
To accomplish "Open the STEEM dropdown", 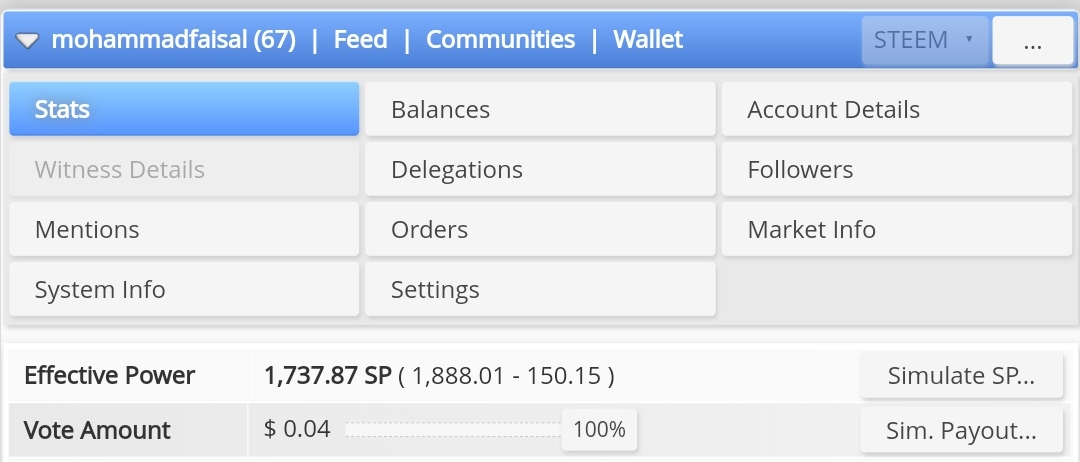I will click(925, 41).
